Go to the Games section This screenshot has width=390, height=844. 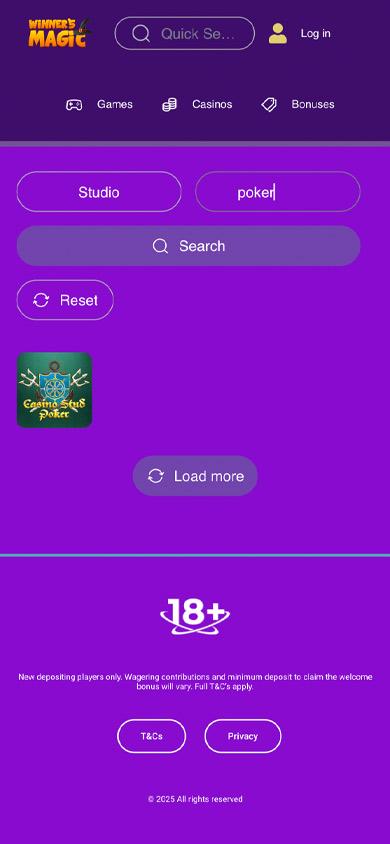pos(99,104)
